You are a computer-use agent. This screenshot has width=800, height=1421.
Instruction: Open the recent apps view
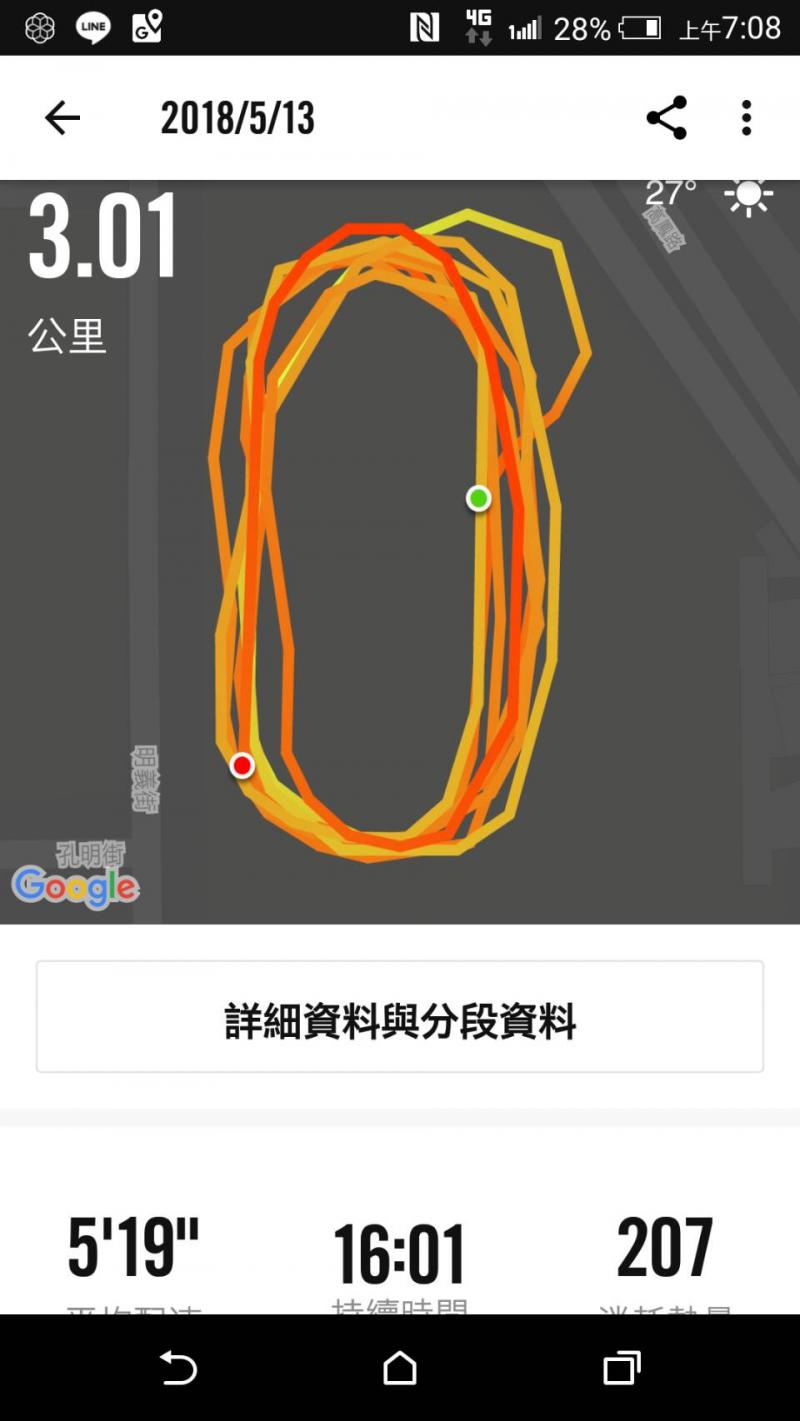click(x=622, y=1368)
